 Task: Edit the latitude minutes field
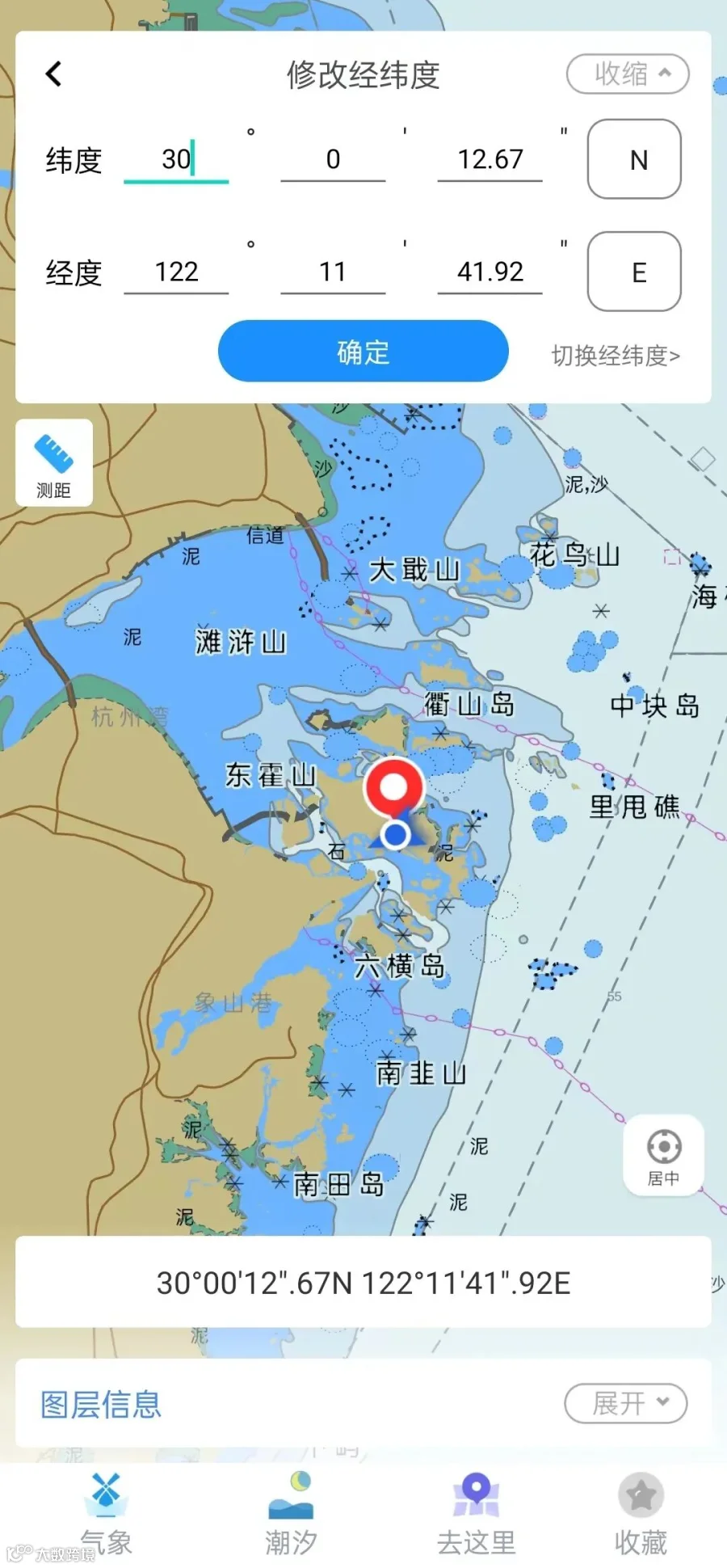[x=333, y=159]
